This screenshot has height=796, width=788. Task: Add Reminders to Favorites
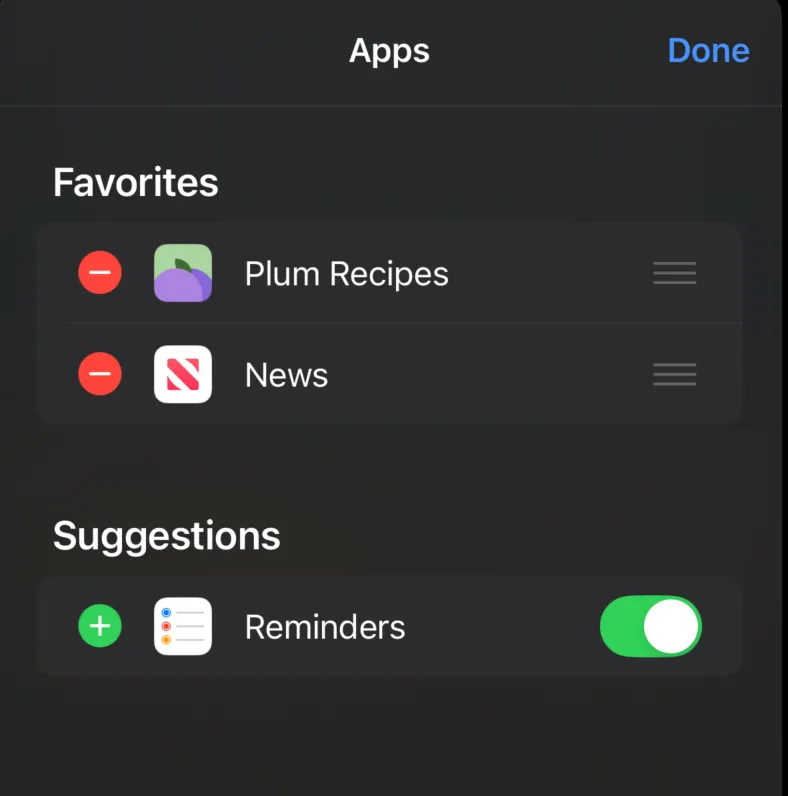pos(100,627)
